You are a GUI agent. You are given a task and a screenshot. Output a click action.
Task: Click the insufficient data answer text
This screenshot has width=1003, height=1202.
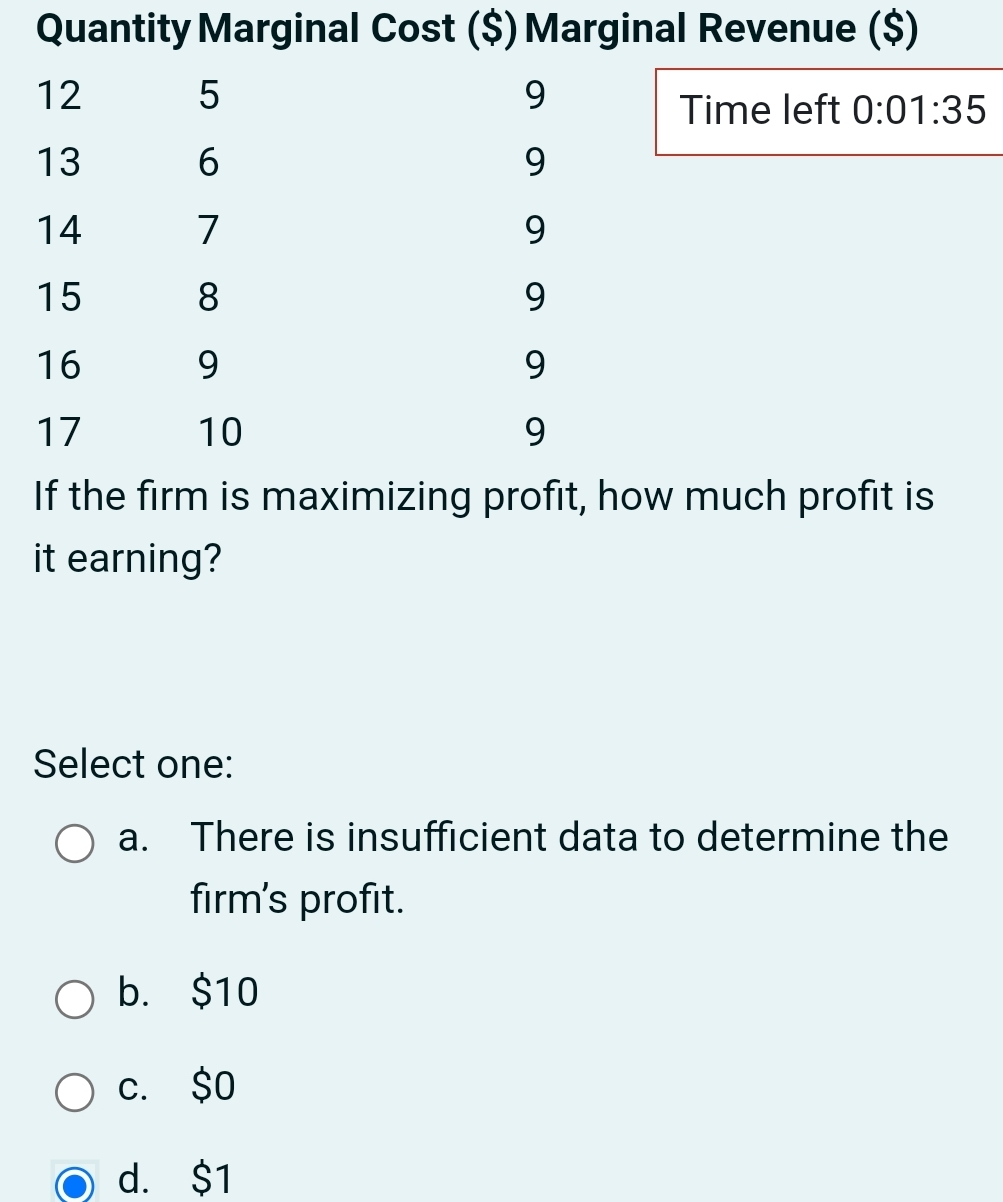tap(568, 866)
